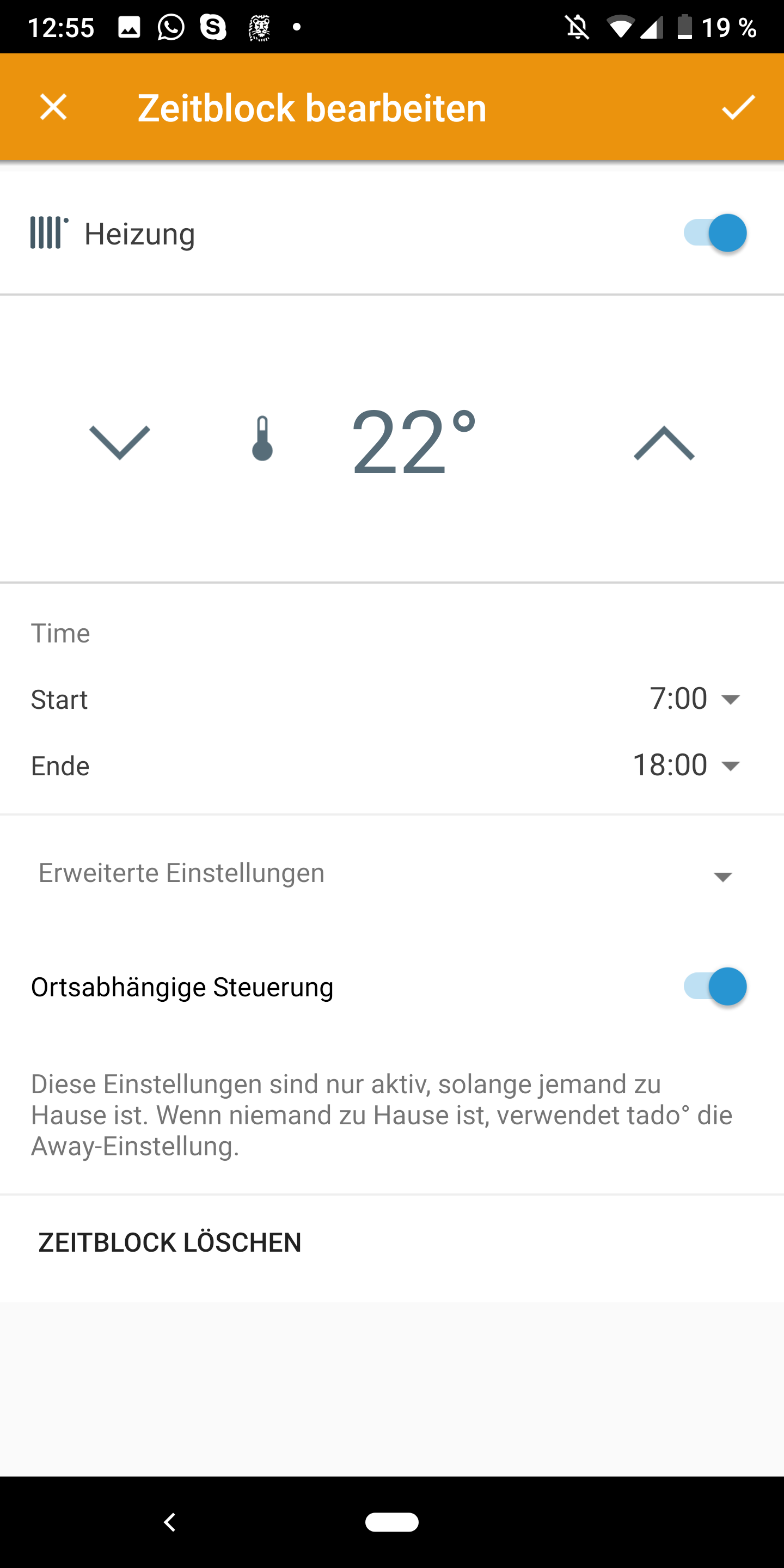Open the Start time dropdown

coord(695,699)
